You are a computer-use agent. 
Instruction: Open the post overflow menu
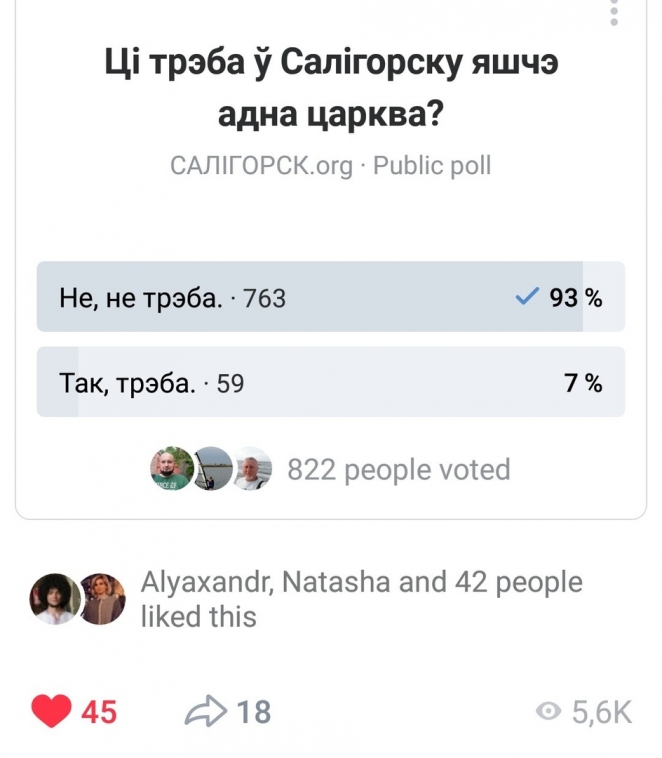614,12
